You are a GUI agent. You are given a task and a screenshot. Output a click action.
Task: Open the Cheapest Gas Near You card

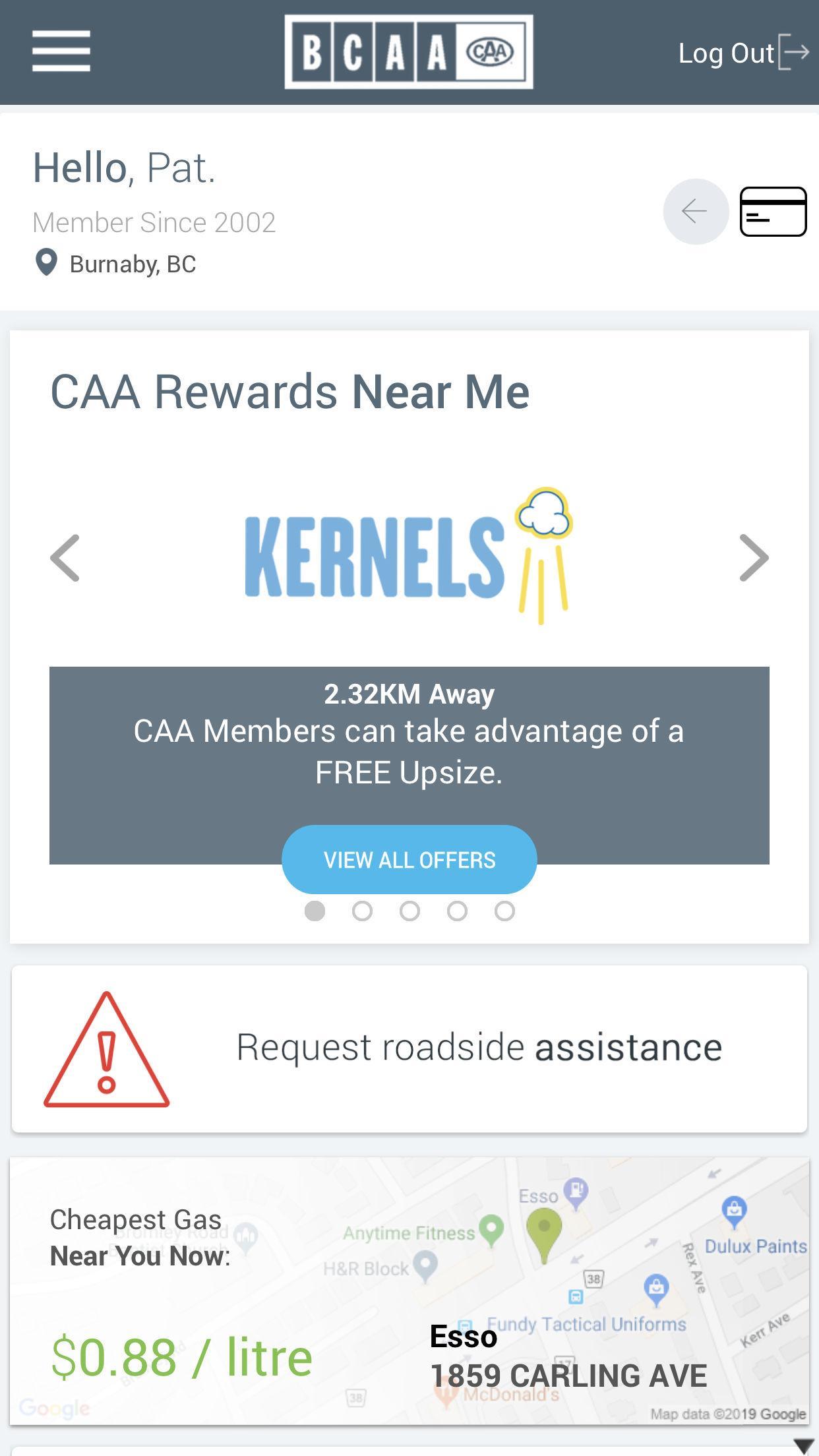409,1291
